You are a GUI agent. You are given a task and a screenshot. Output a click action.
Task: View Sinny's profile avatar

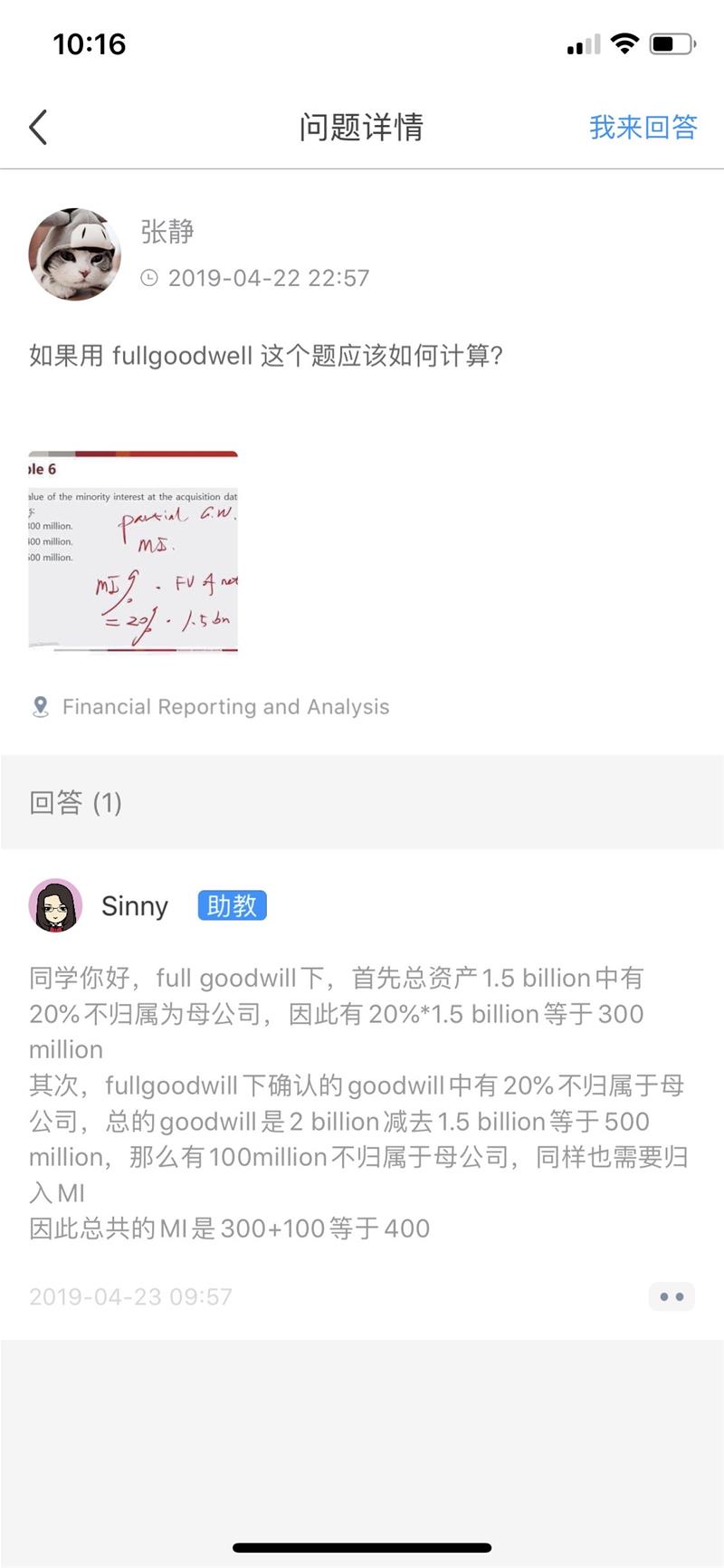coord(56,905)
